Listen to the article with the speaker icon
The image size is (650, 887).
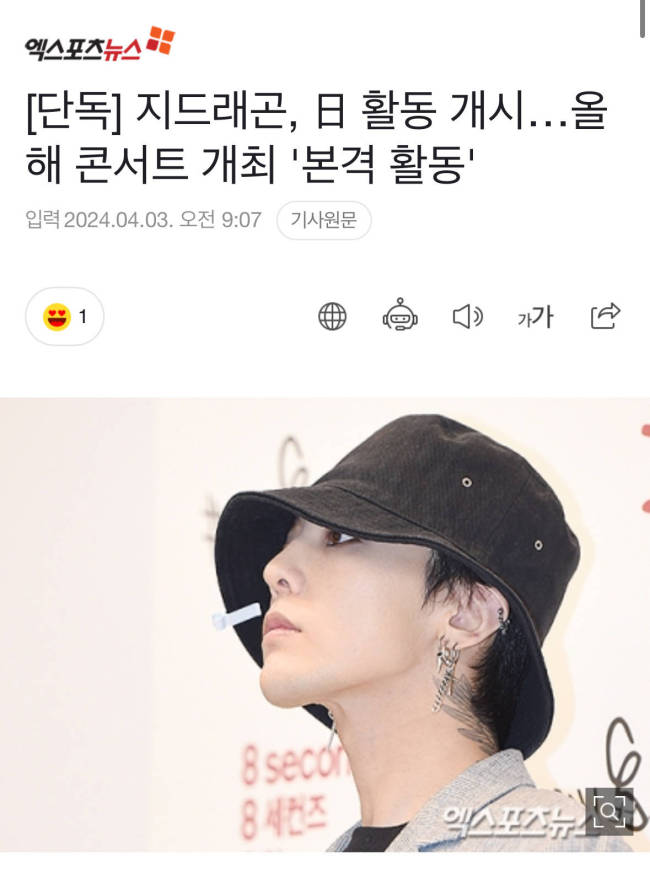pyautogui.click(x=467, y=317)
